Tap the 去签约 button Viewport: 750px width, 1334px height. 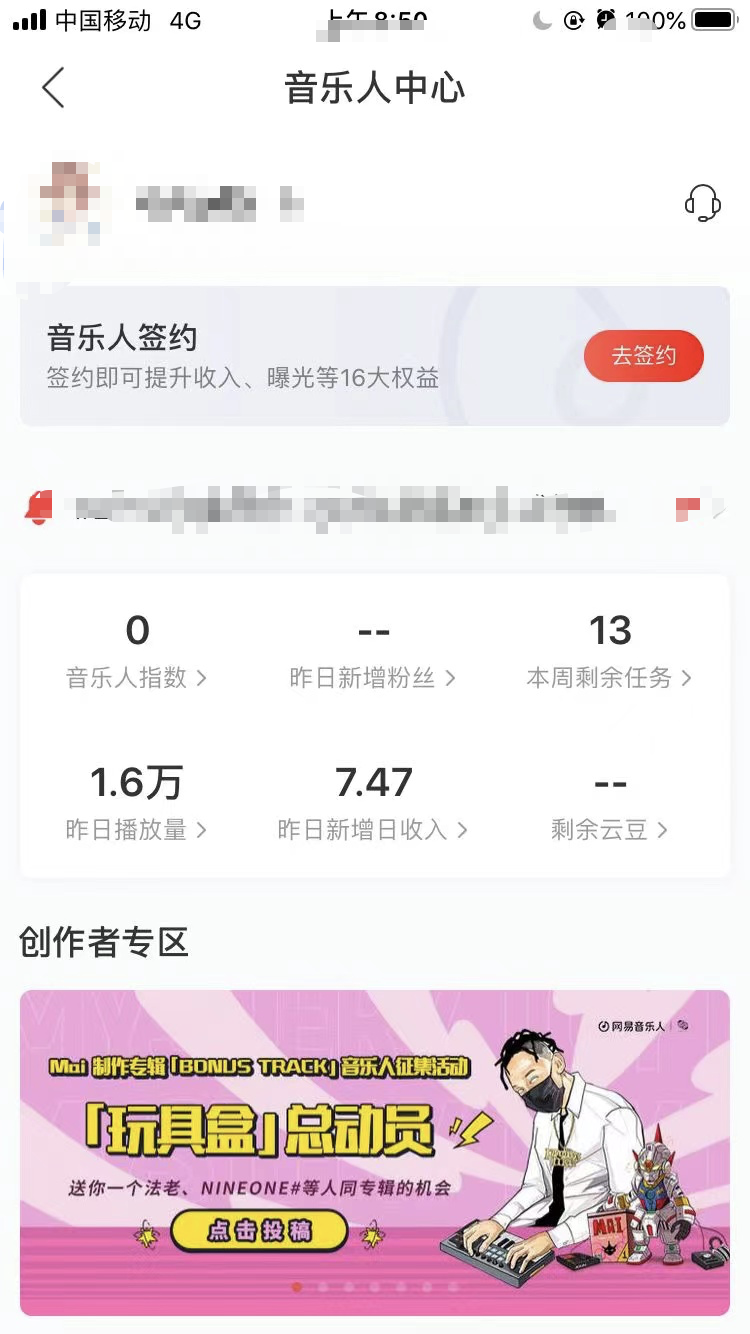pos(643,356)
